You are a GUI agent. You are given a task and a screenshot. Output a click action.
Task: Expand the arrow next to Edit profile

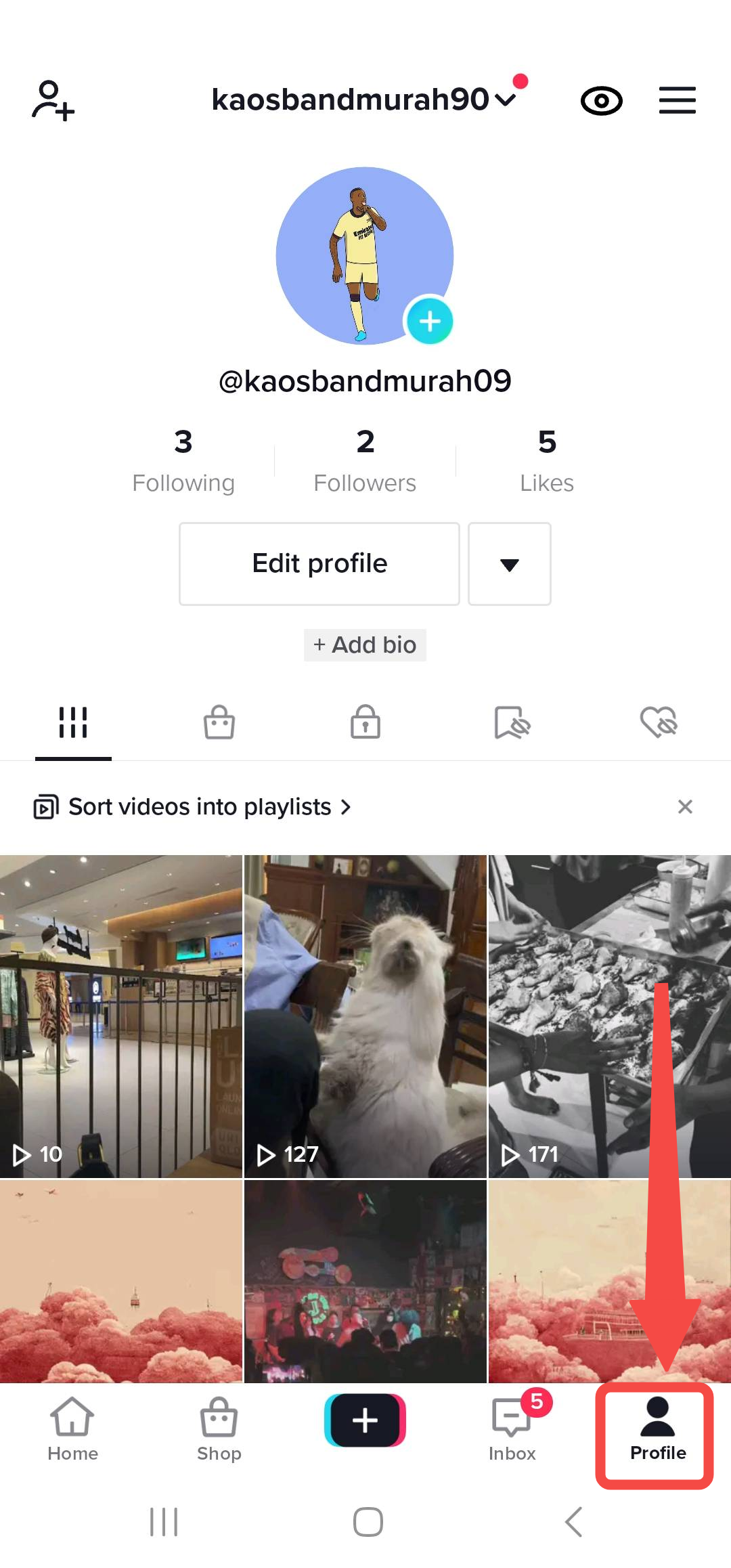[509, 564]
